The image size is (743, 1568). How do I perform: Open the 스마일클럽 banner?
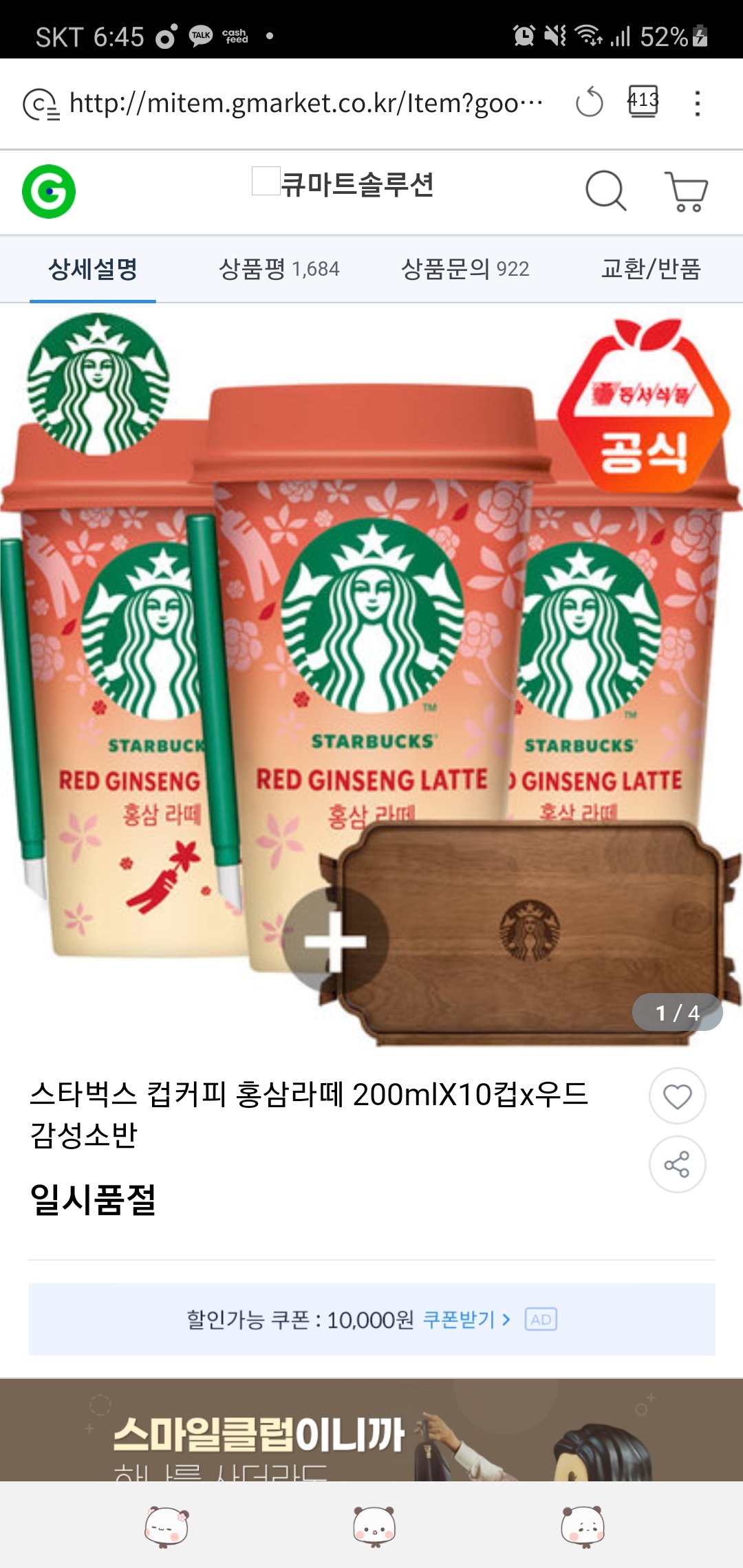371,1430
